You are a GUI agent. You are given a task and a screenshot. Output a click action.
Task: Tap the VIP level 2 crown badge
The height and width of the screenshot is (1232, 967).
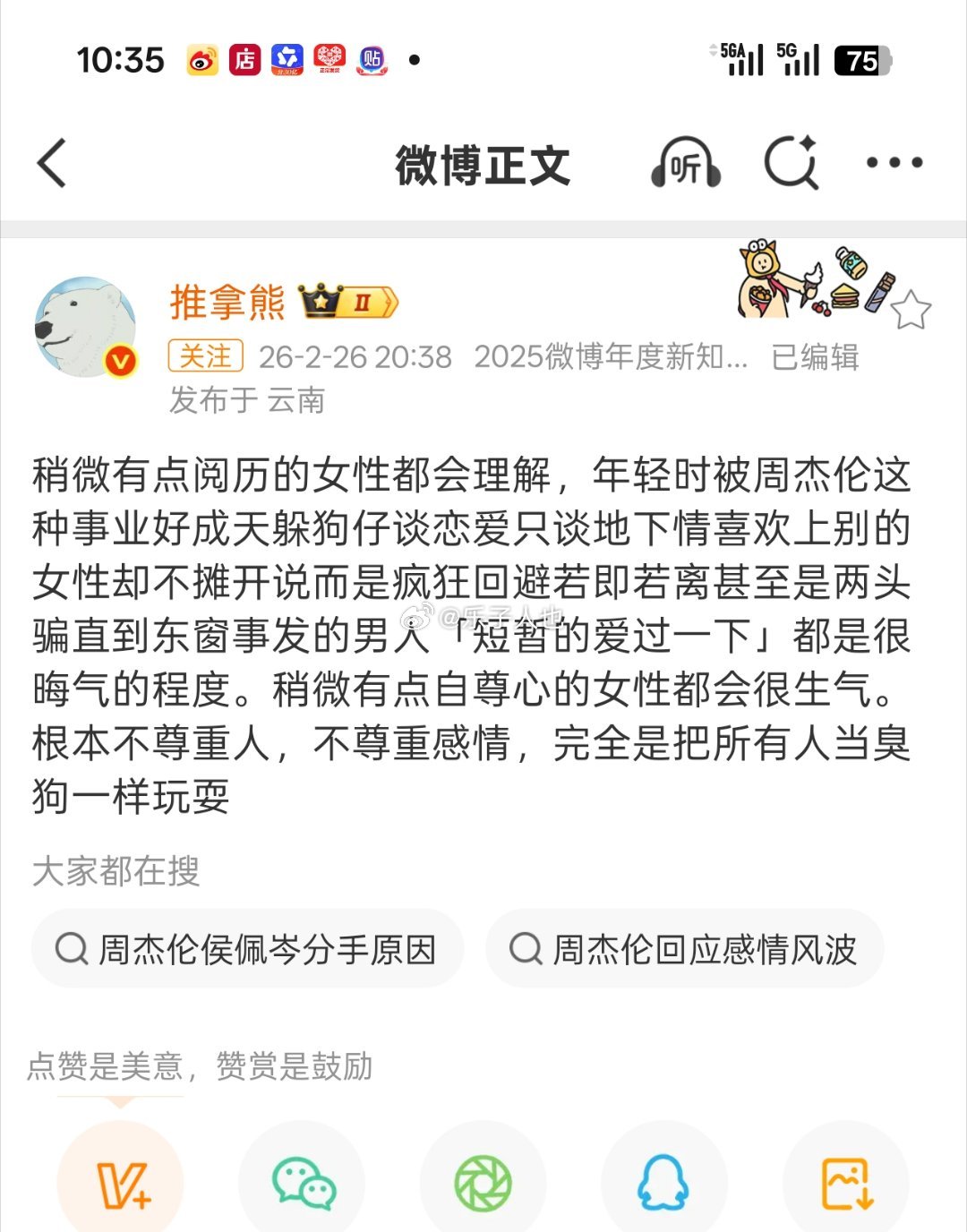[348, 304]
